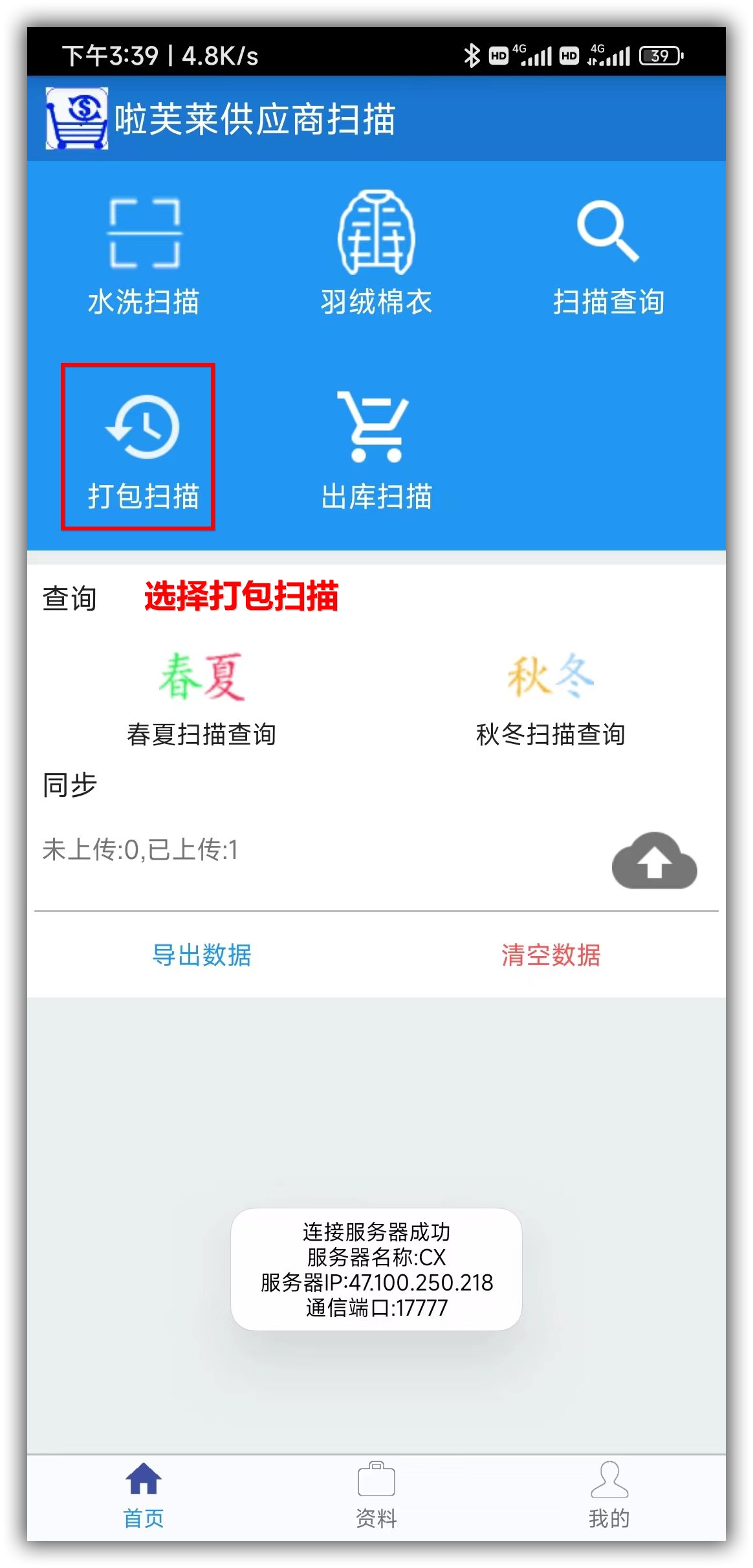Switch to the 首页 tab

coord(144,1495)
